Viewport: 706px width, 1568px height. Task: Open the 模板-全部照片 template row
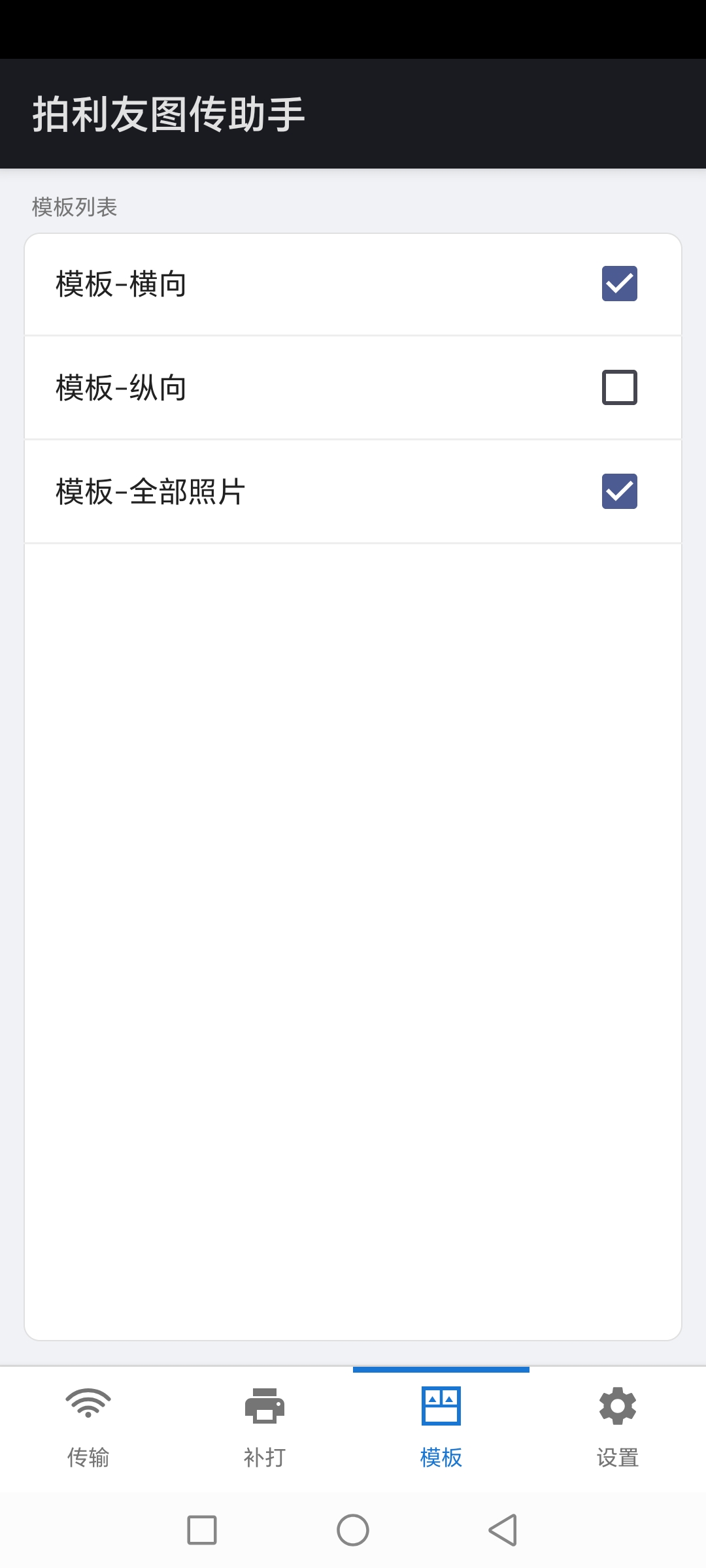click(x=261, y=493)
